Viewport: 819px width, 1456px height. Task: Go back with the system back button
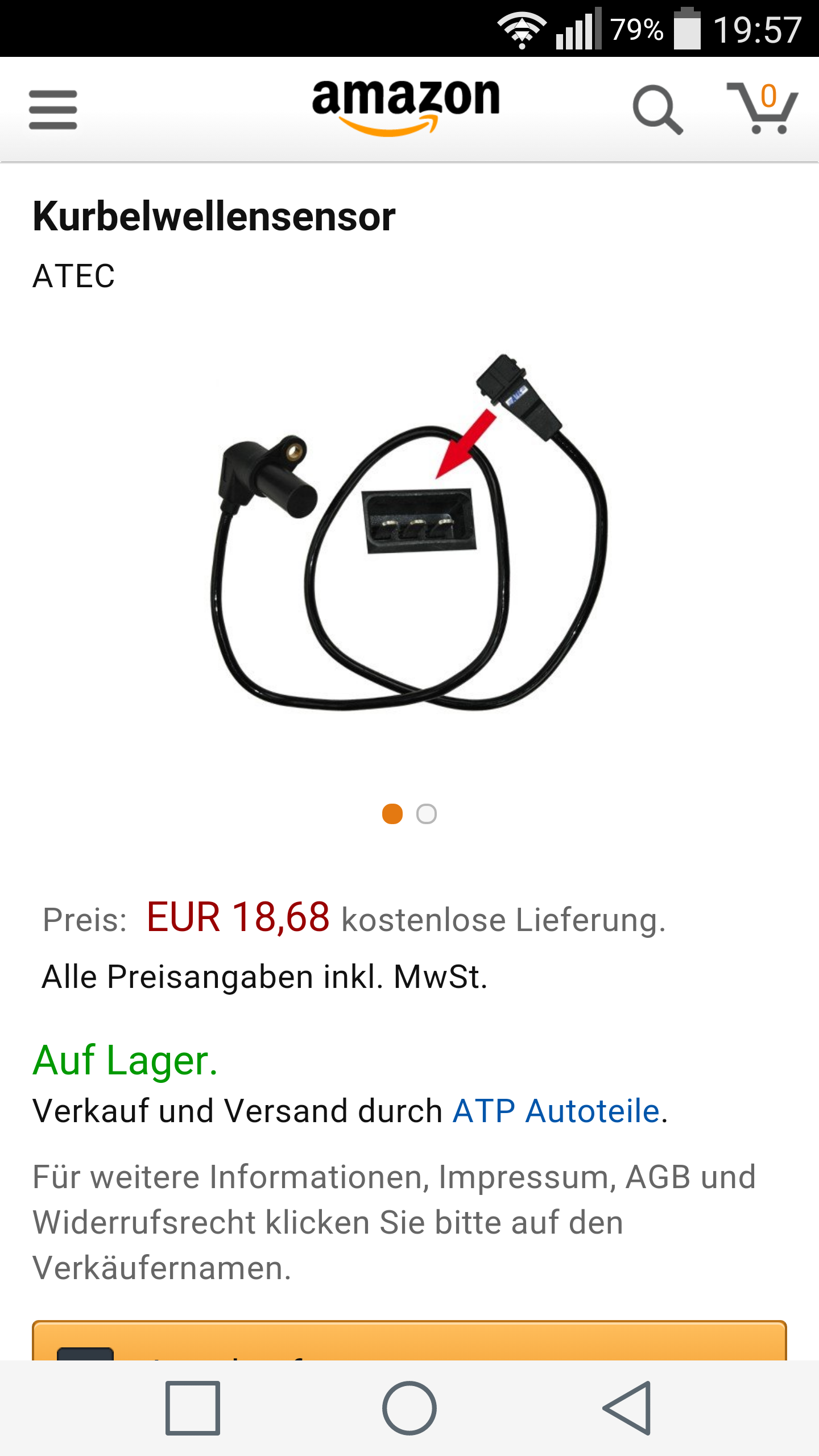[626, 1408]
